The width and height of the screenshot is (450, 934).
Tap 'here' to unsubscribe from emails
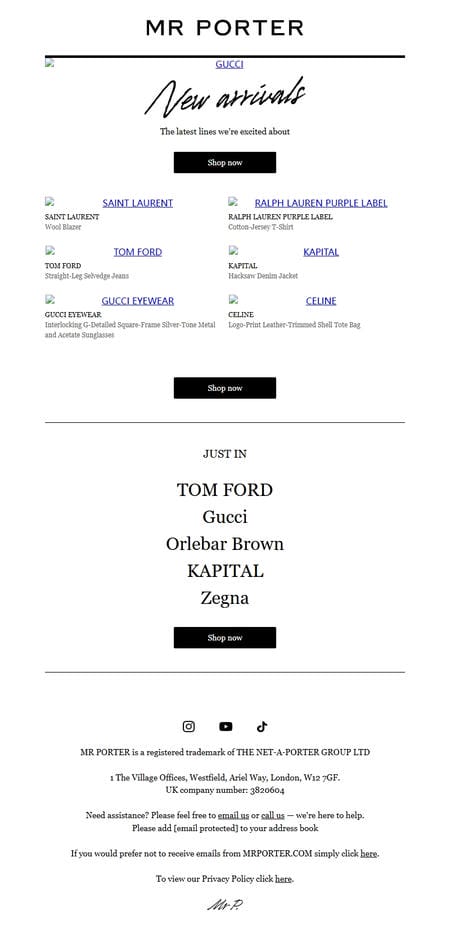[368, 853]
